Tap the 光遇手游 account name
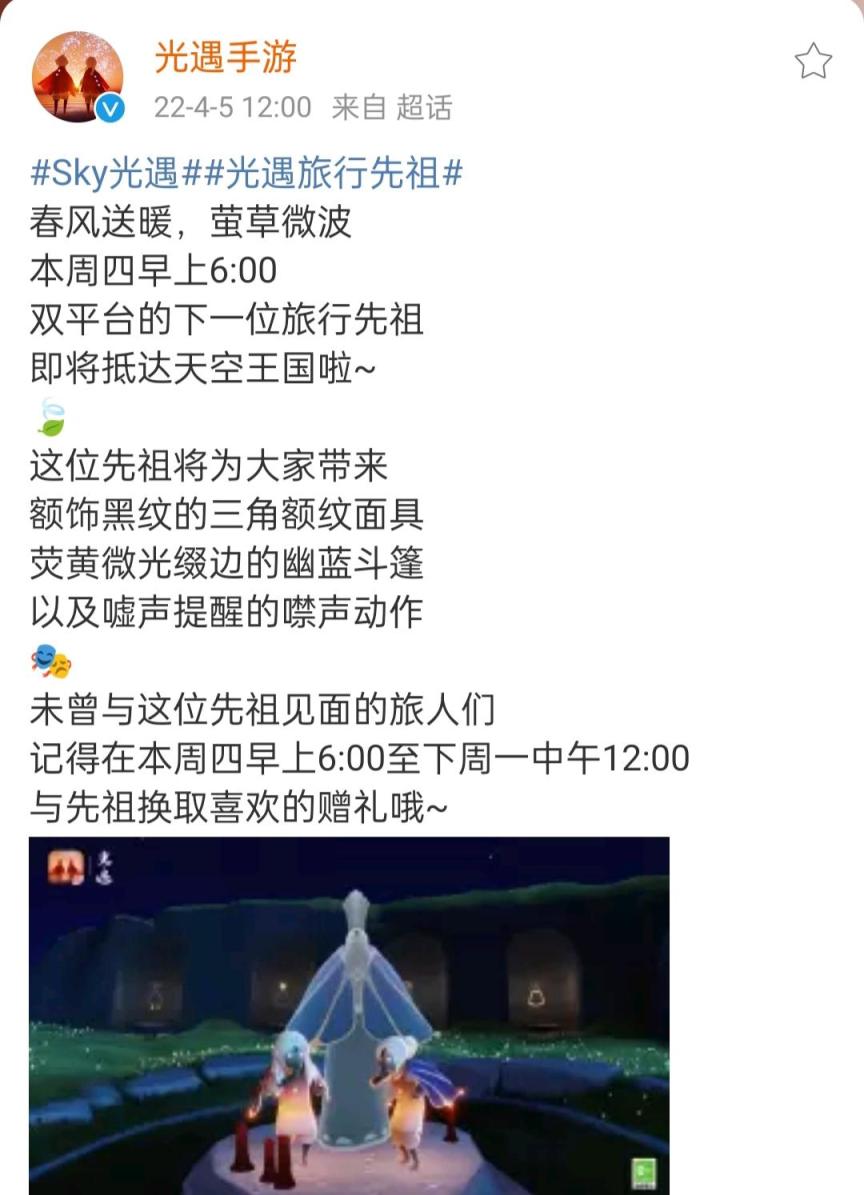 coord(225,57)
